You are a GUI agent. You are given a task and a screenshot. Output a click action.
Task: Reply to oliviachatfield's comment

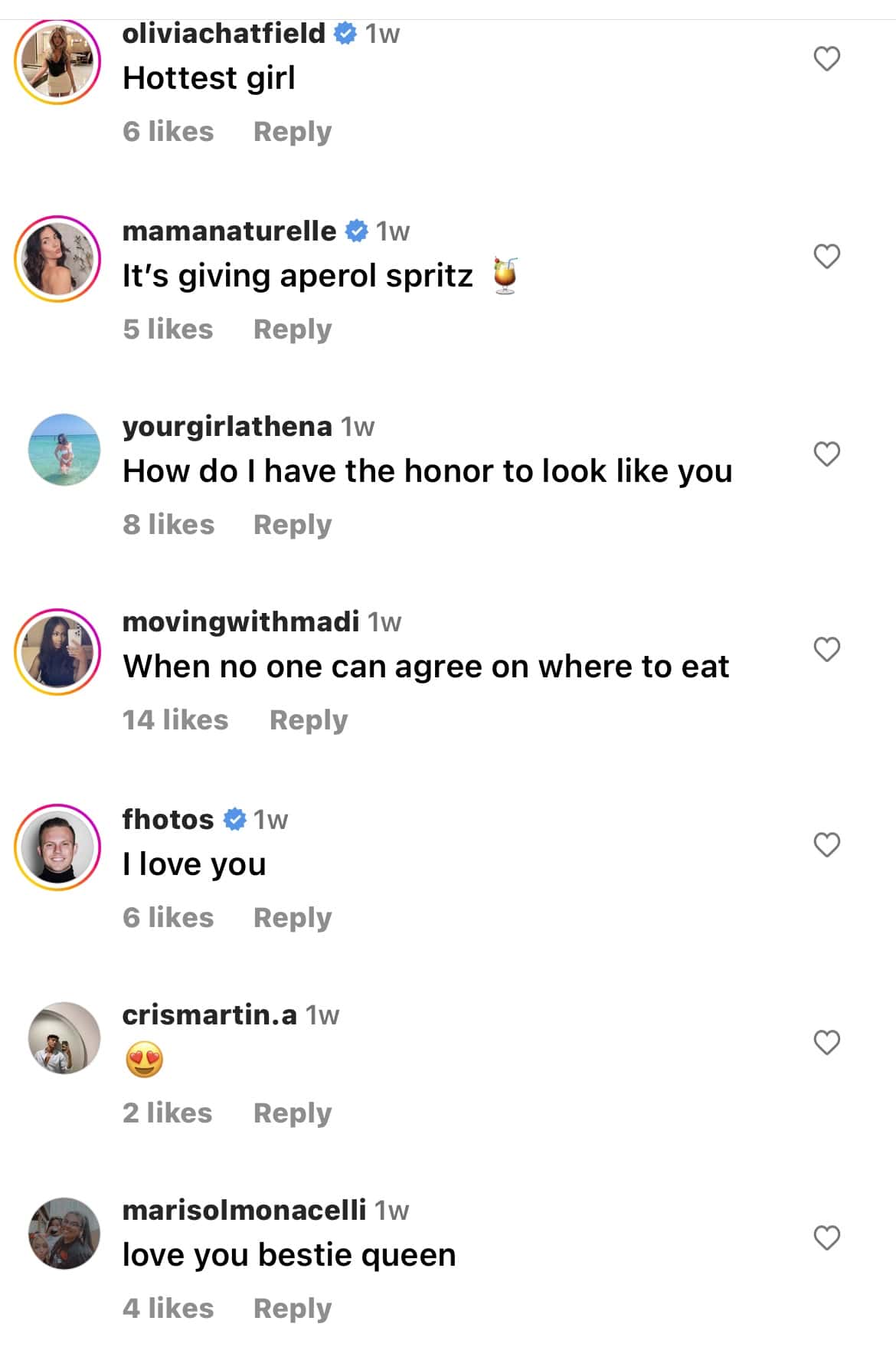[292, 132]
